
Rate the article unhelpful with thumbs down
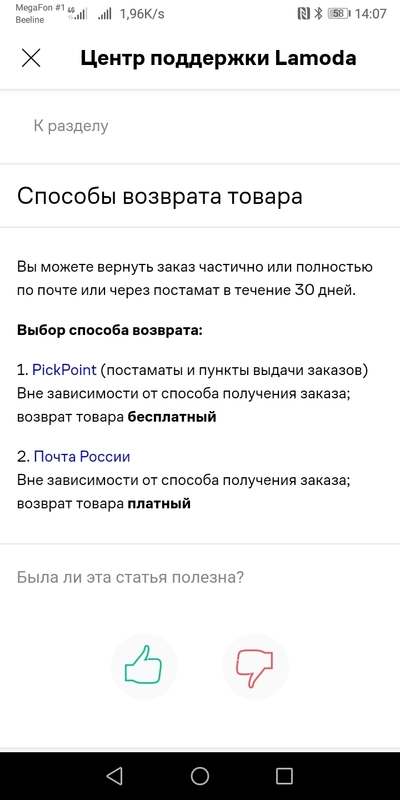[x=255, y=666]
